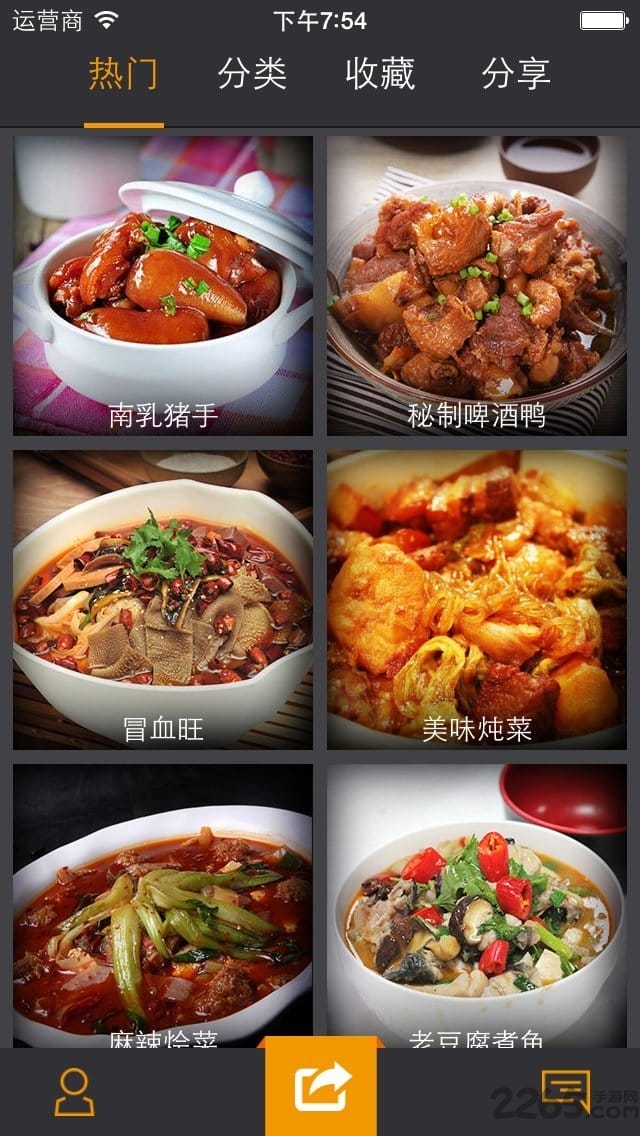
Task: Open the user profile icon
Action: coord(74,1092)
